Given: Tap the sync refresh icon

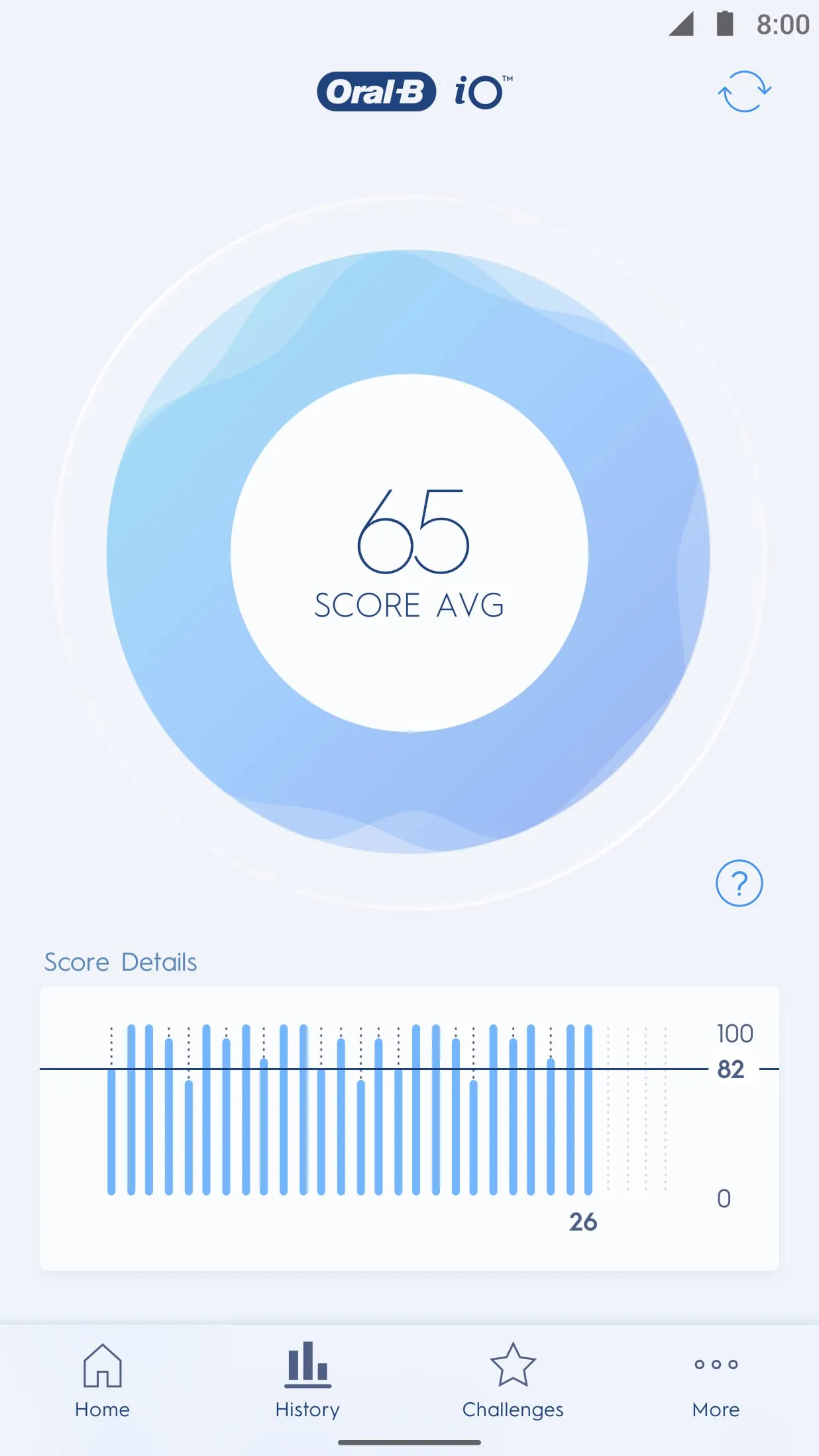Looking at the screenshot, I should pos(744,91).
